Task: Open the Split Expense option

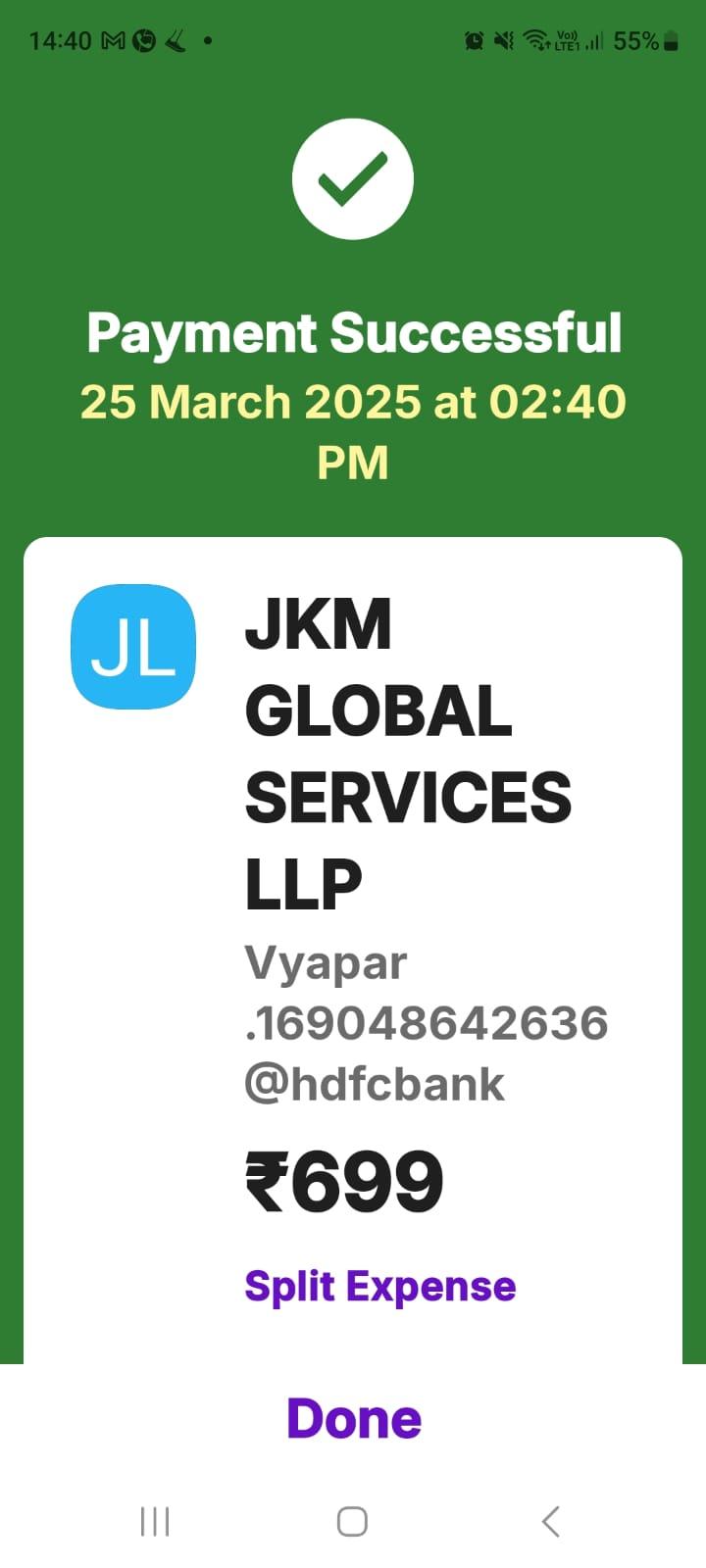Action: click(380, 1286)
